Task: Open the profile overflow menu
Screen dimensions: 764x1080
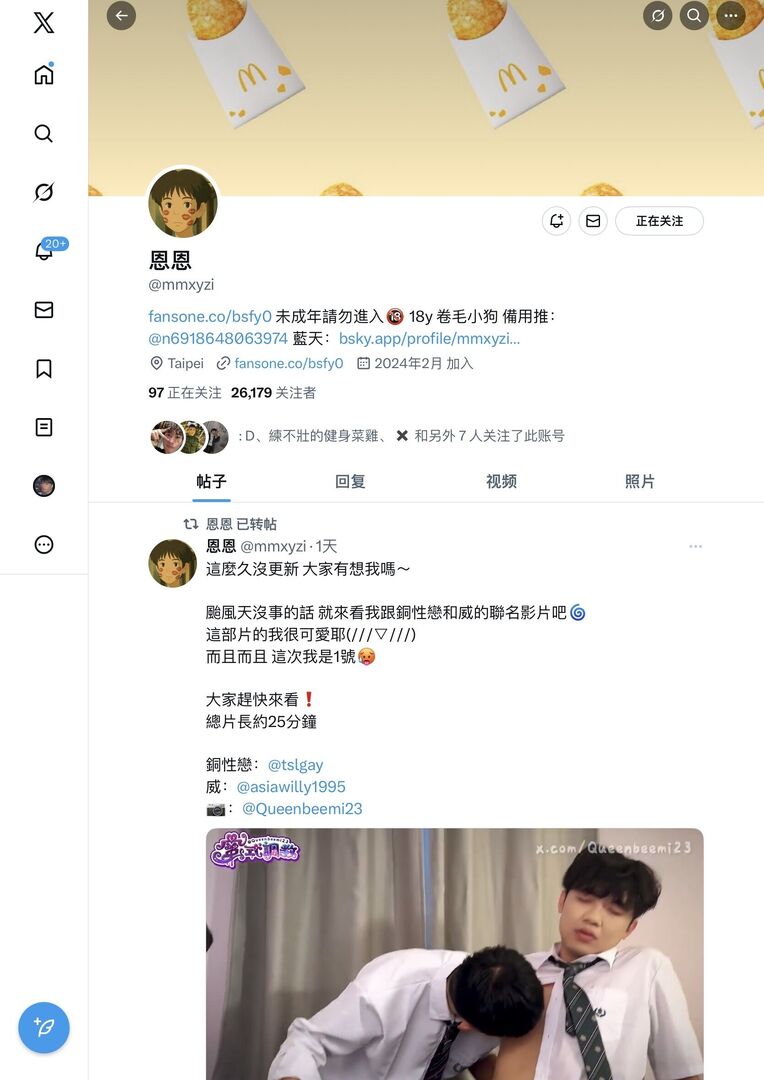Action: 731,15
